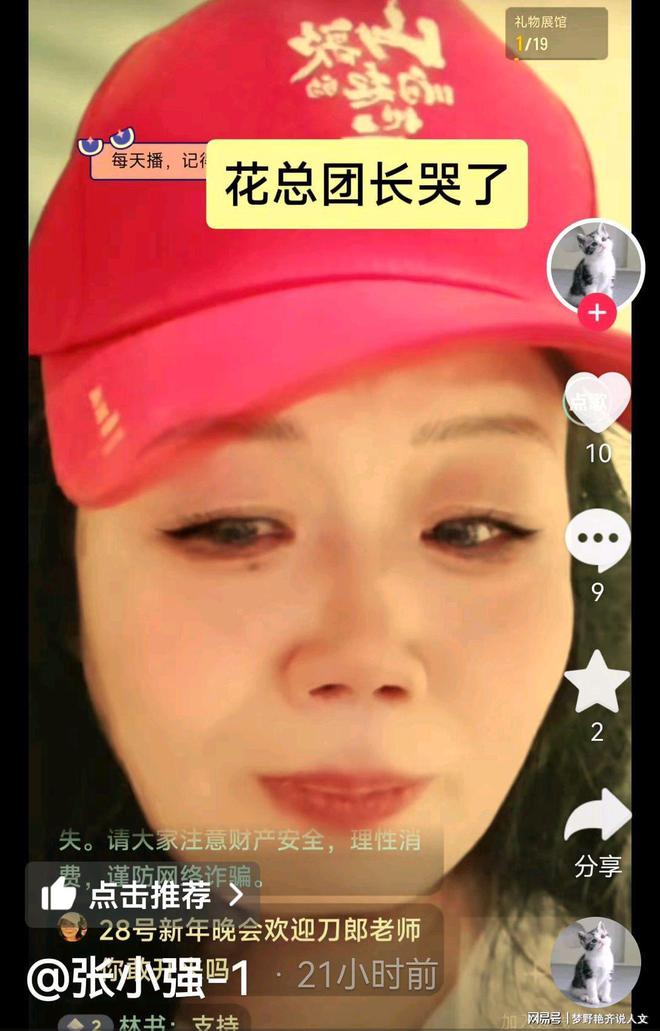
Task: Like this video with the heart
Action: 597,403
